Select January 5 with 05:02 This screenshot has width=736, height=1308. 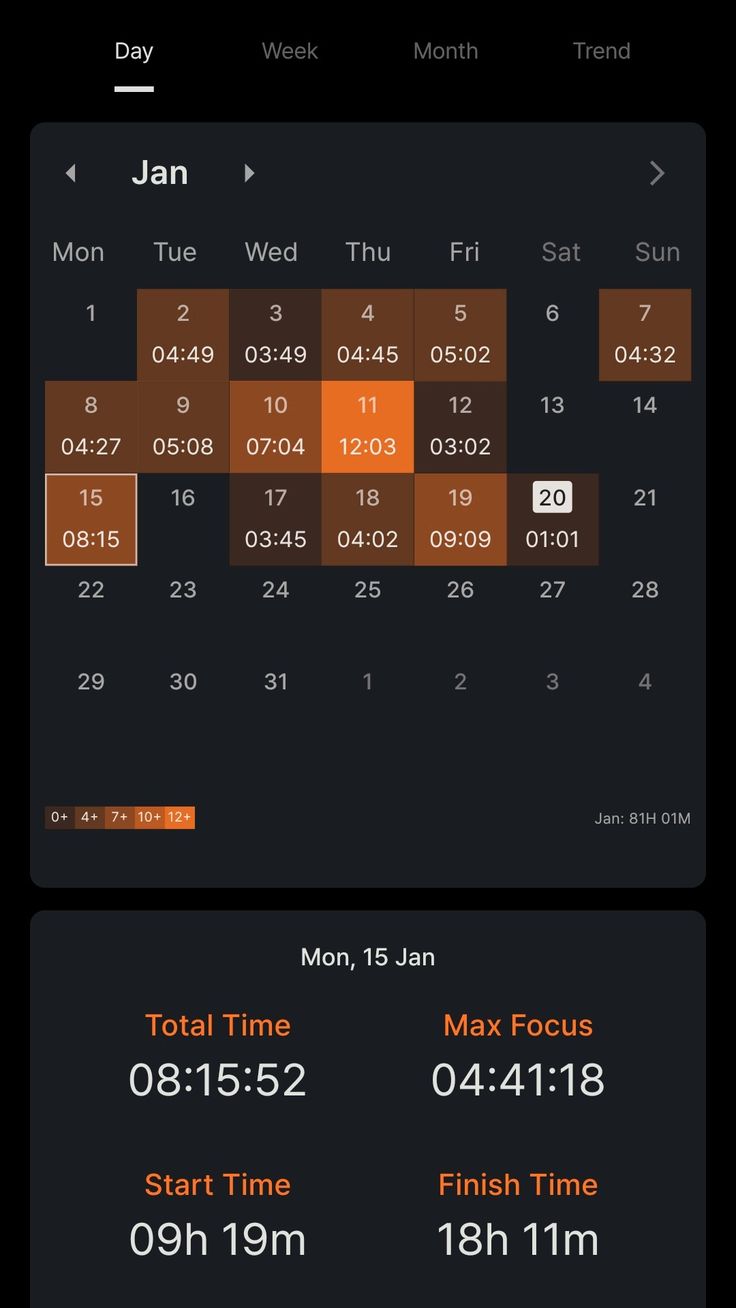460,335
